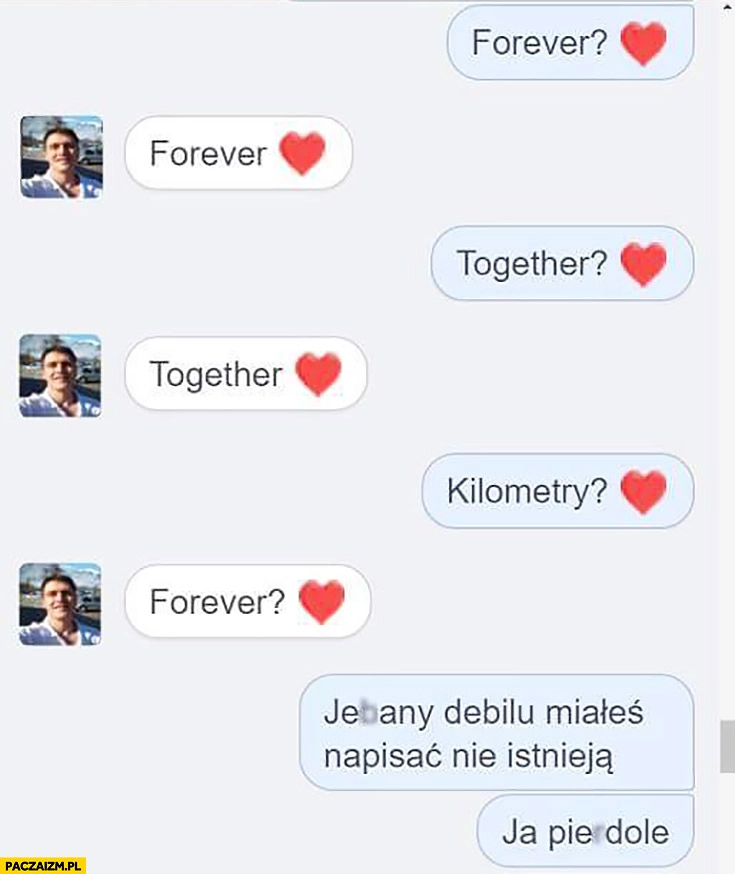Select the avatar next to the last "Forever?" reply
The height and width of the screenshot is (874, 735).
tap(60, 605)
